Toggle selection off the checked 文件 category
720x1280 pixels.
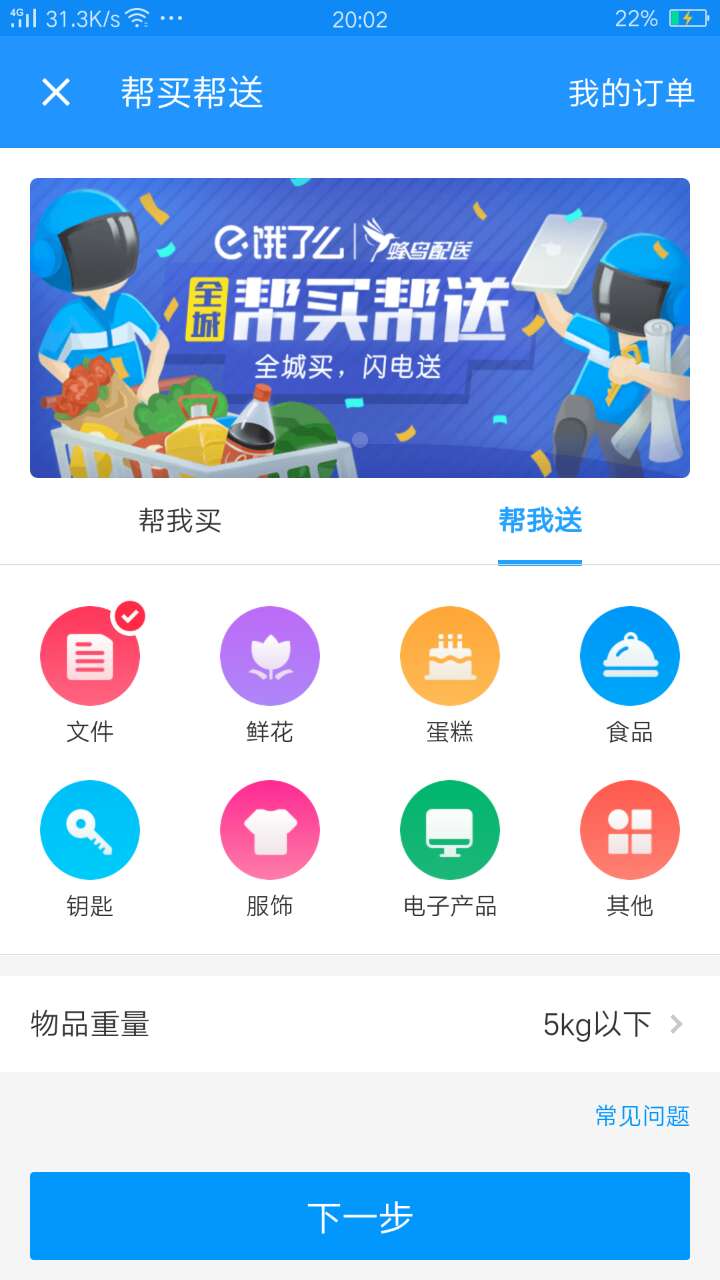90,655
